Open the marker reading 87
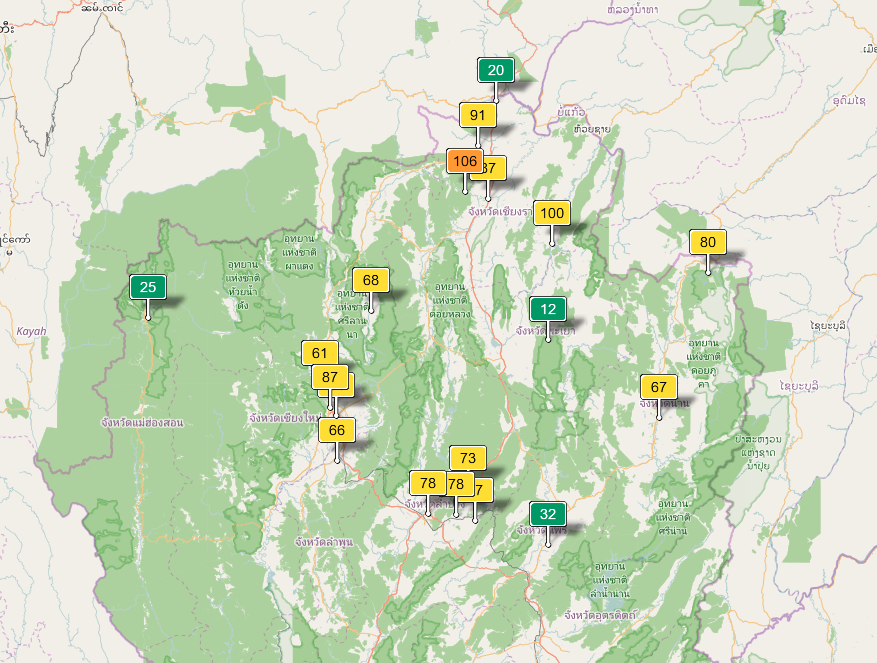 pos(329,377)
